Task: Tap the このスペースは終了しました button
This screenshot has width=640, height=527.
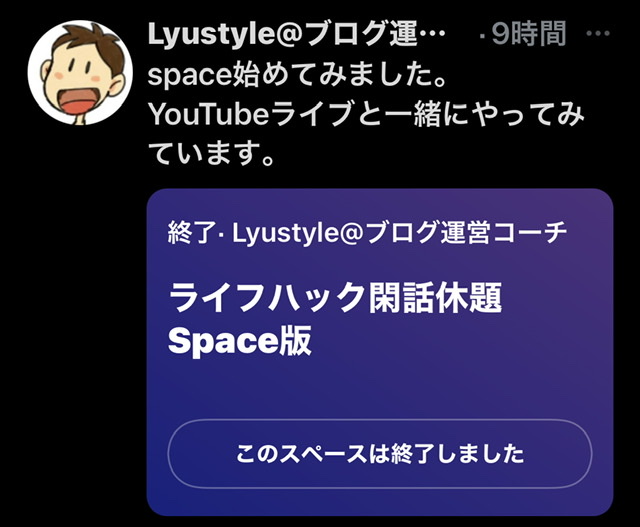Action: tap(379, 453)
